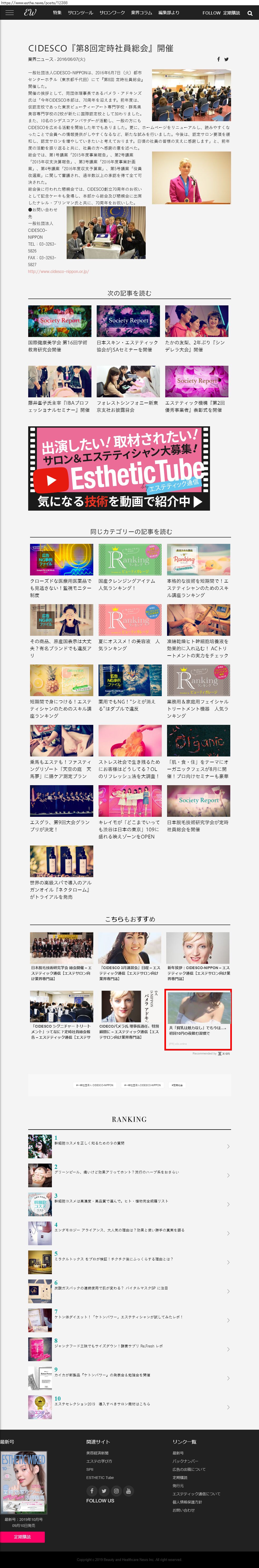Viewport: 259px width, 1568px height.
Task: Open the サロンツール section
Action: pyautogui.click(x=80, y=13)
